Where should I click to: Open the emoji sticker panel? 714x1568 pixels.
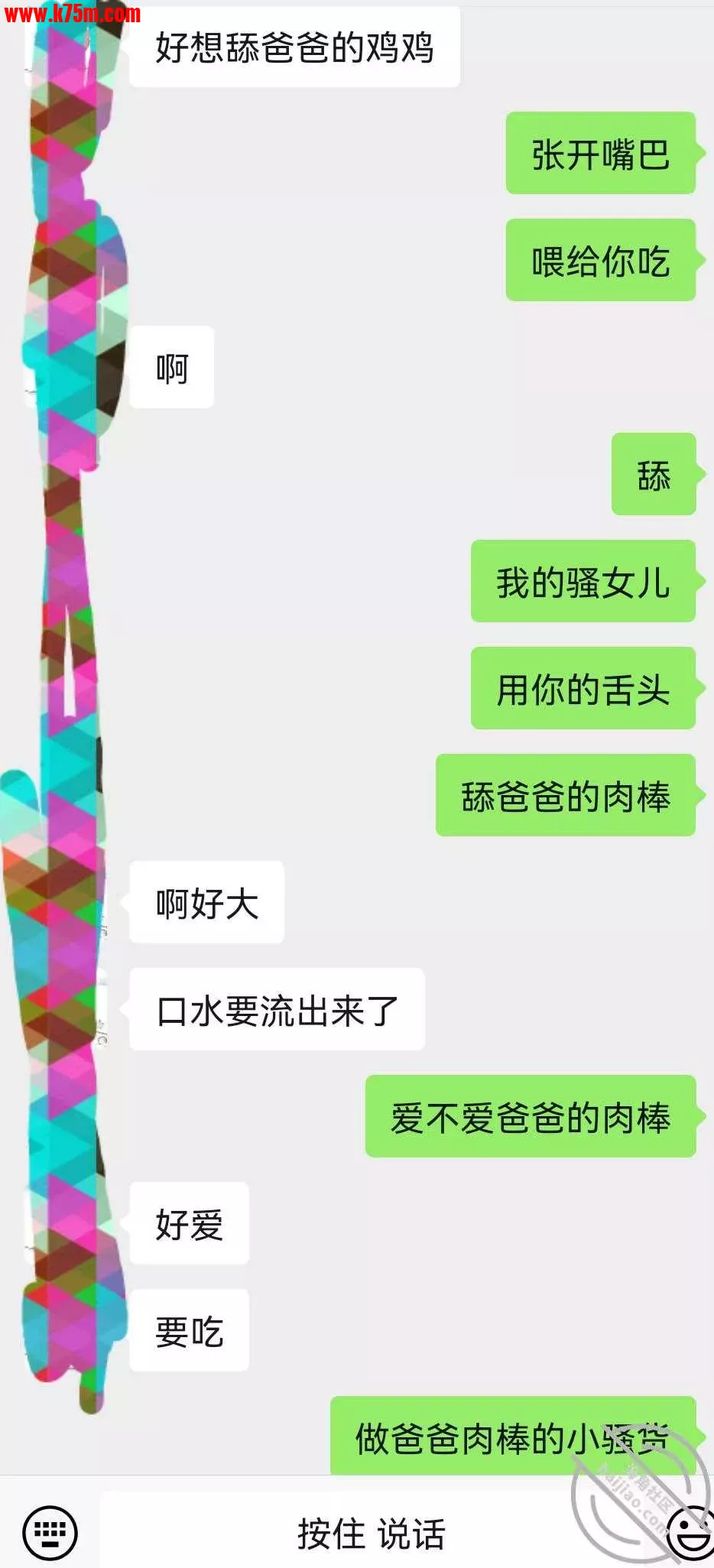click(x=693, y=1532)
